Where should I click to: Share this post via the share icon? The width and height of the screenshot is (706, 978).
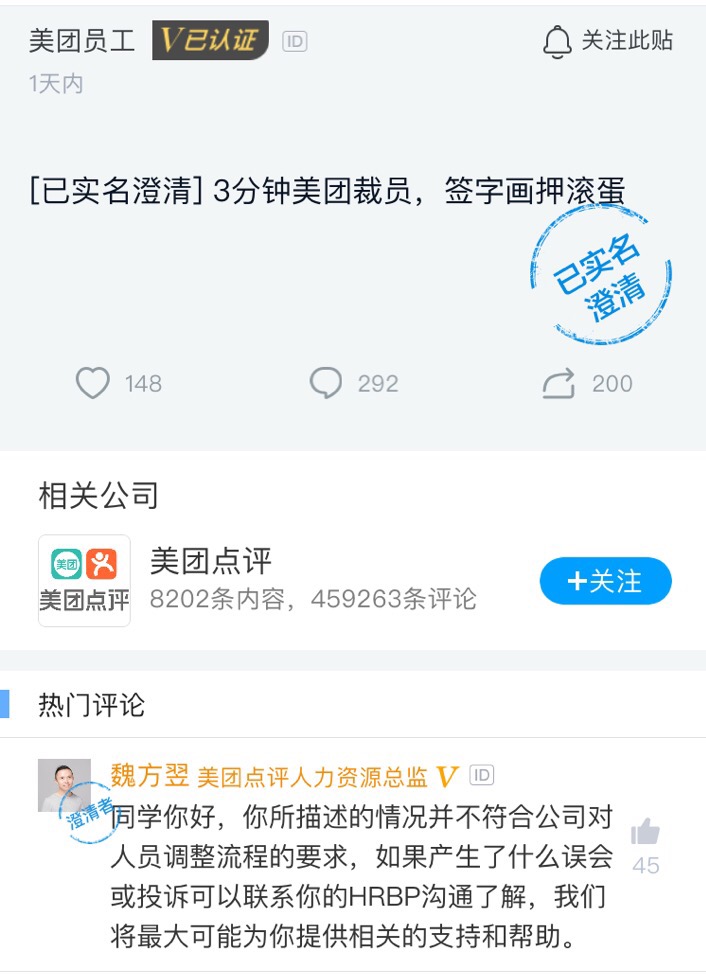(558, 383)
